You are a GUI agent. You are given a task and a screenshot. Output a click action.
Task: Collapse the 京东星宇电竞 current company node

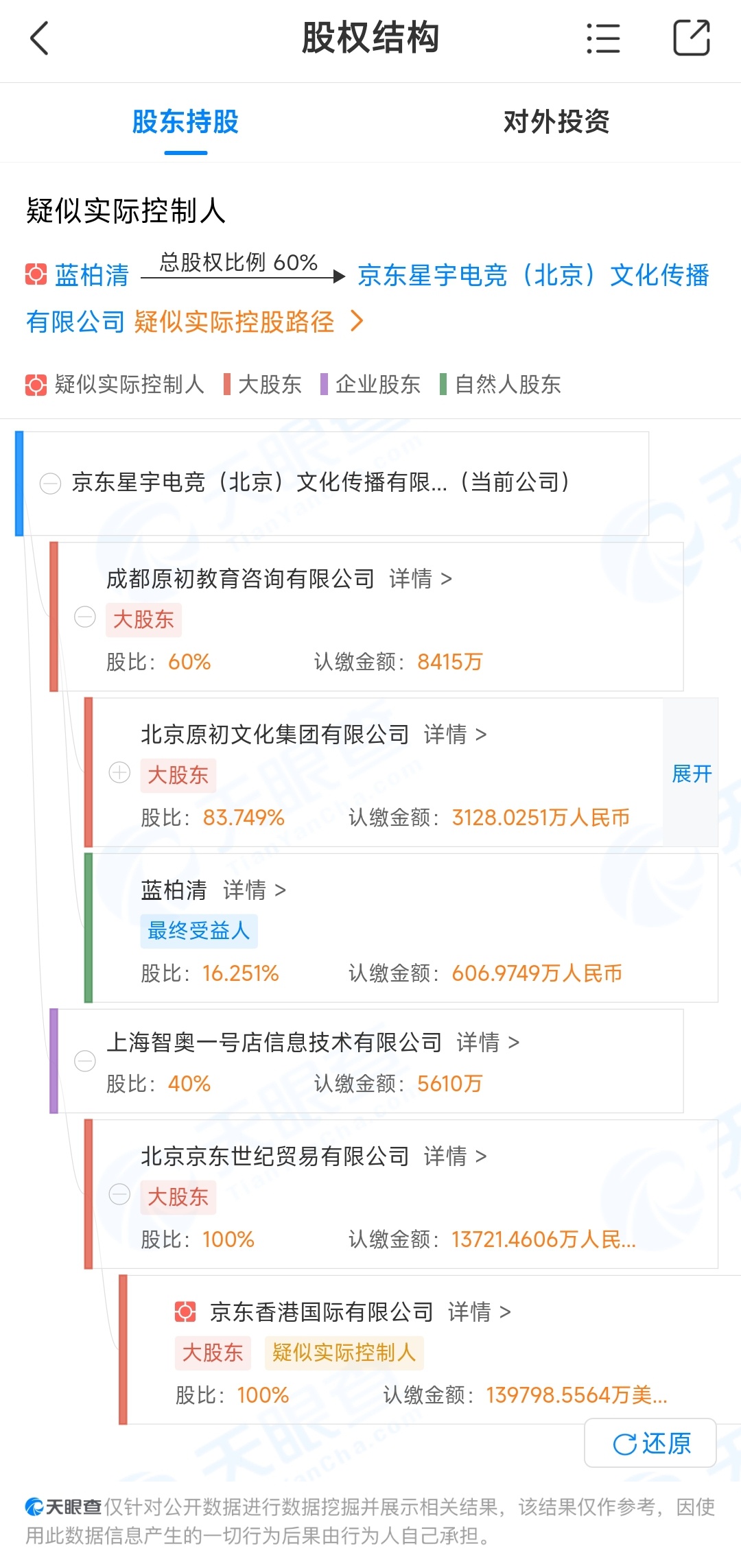[x=50, y=483]
